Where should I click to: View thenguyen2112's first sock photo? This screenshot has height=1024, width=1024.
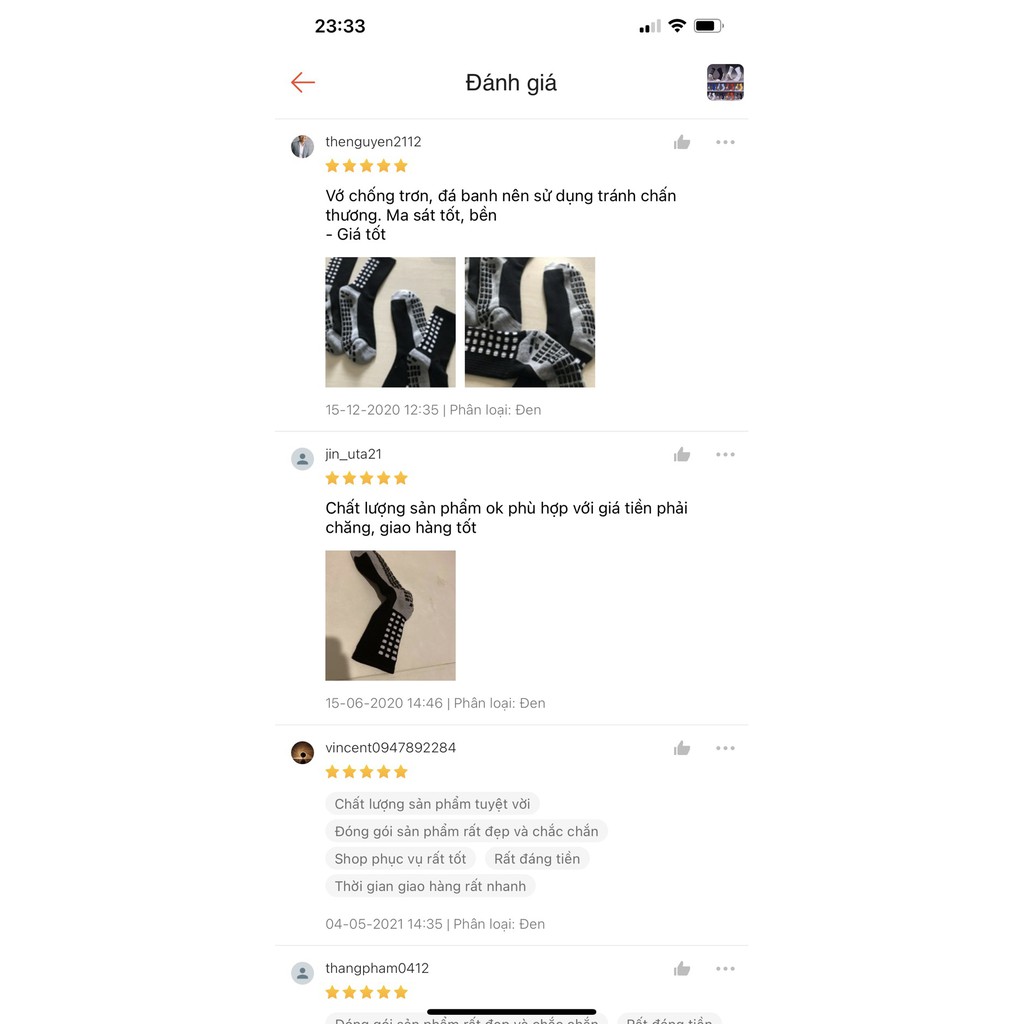tap(391, 322)
